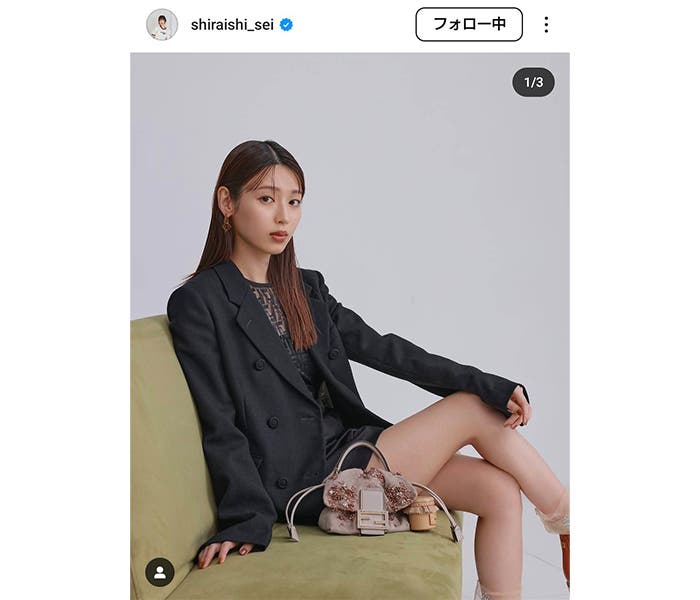Show tagged people on the photo
700x600 pixels.
(160, 572)
